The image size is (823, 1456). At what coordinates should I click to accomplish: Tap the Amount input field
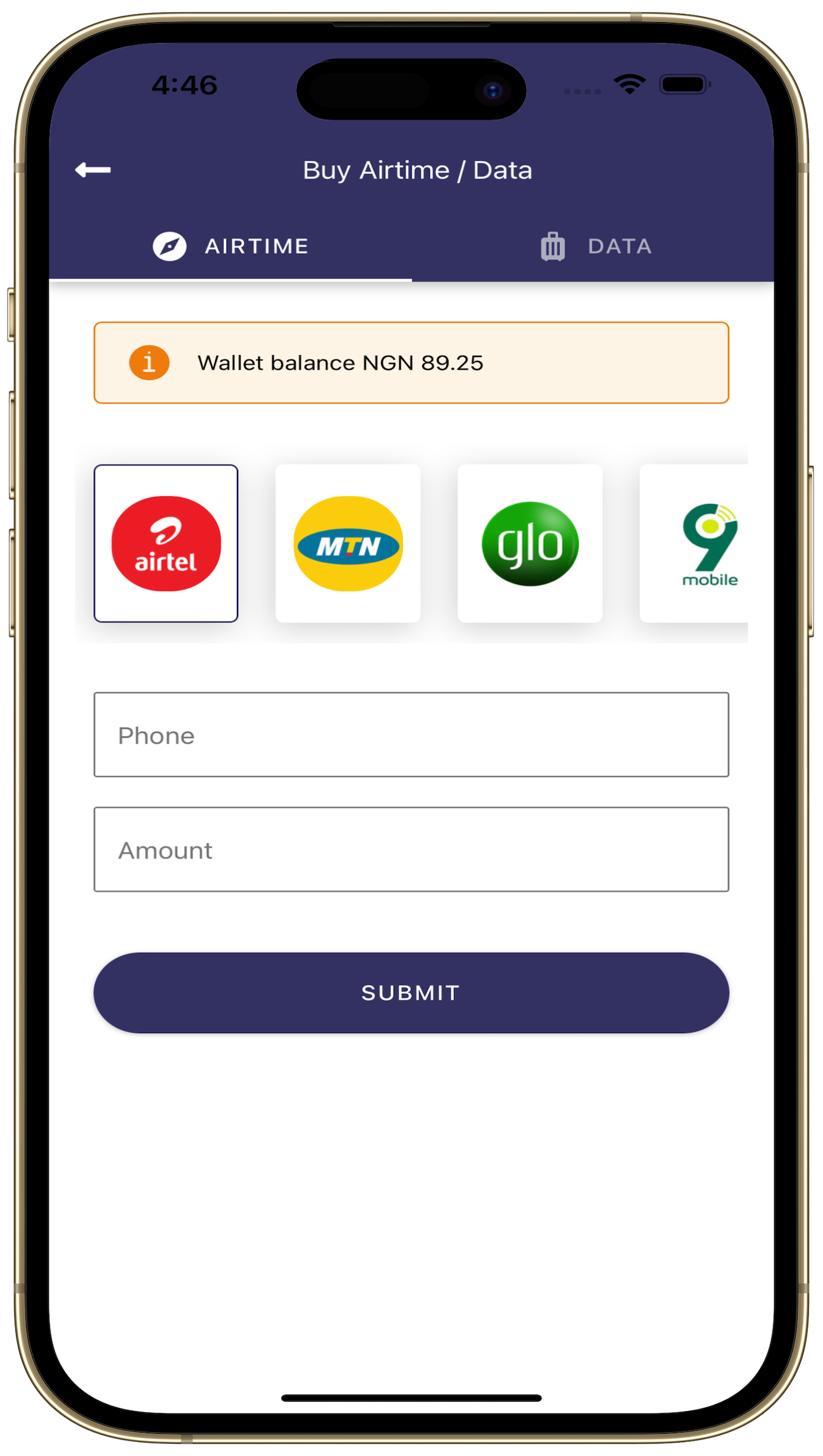pyautogui.click(x=411, y=850)
